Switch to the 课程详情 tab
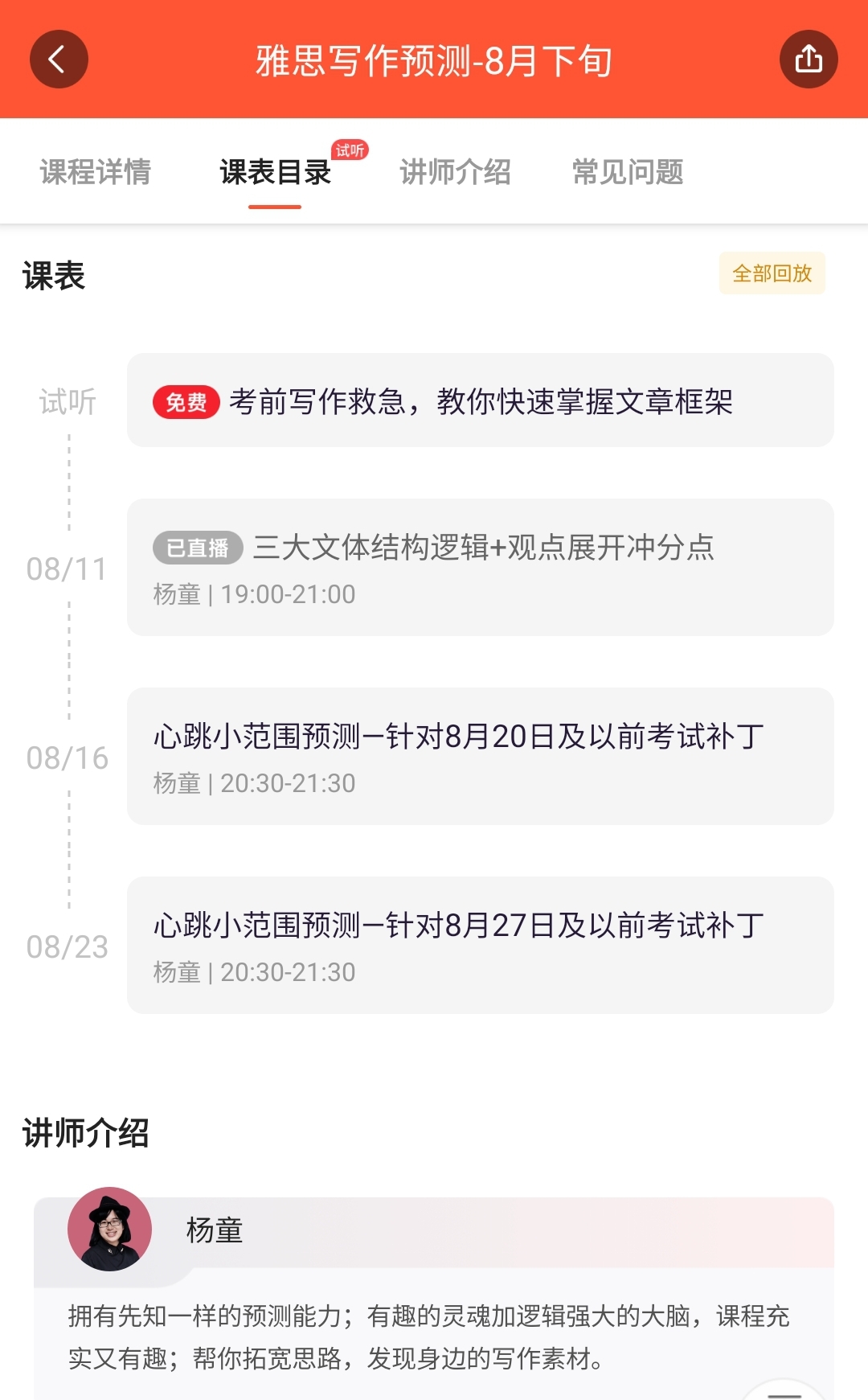Image resolution: width=868 pixels, height=1400 pixels. point(95,172)
